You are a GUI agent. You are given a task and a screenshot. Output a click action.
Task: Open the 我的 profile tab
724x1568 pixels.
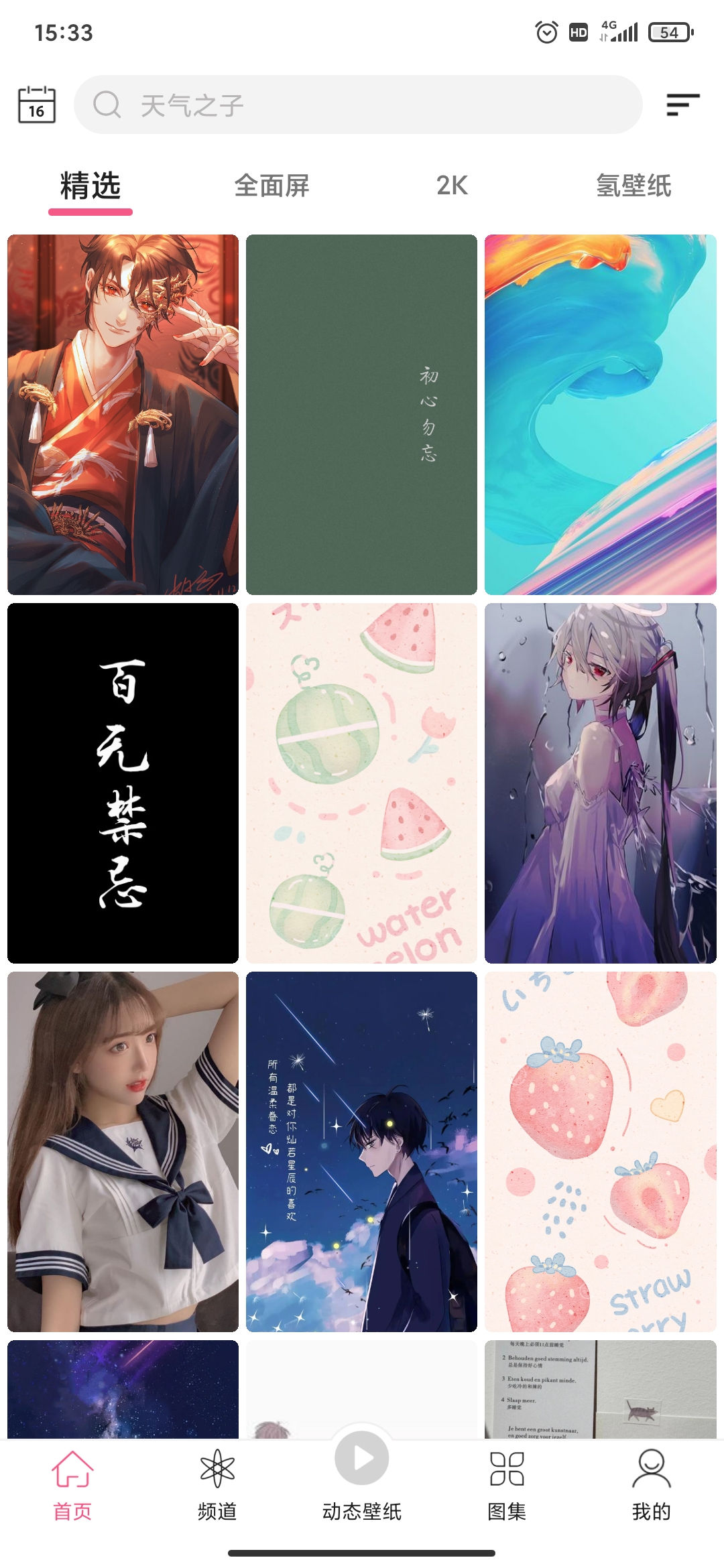(x=651, y=1484)
